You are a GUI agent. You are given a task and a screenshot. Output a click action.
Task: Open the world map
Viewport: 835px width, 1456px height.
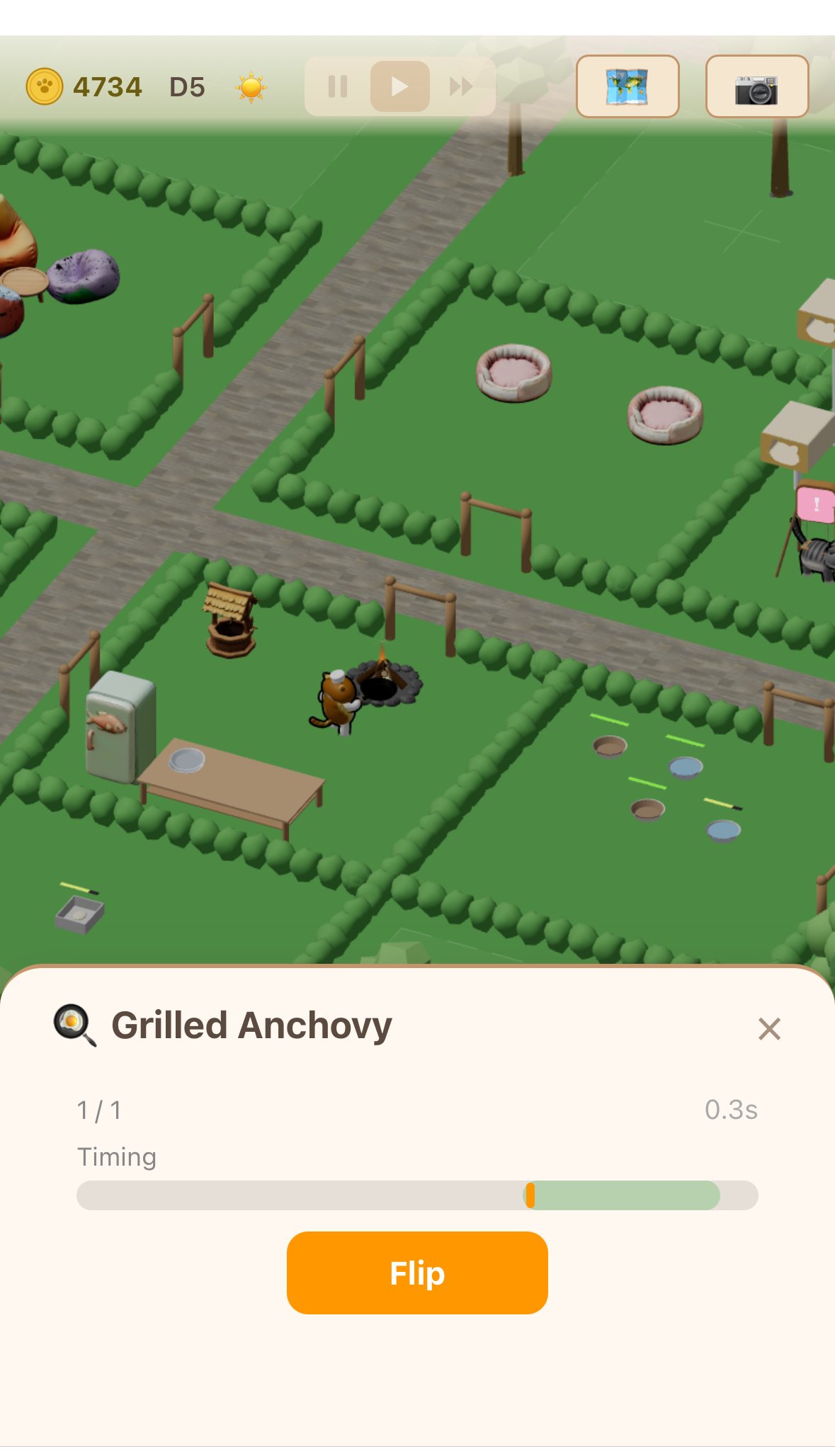(627, 86)
